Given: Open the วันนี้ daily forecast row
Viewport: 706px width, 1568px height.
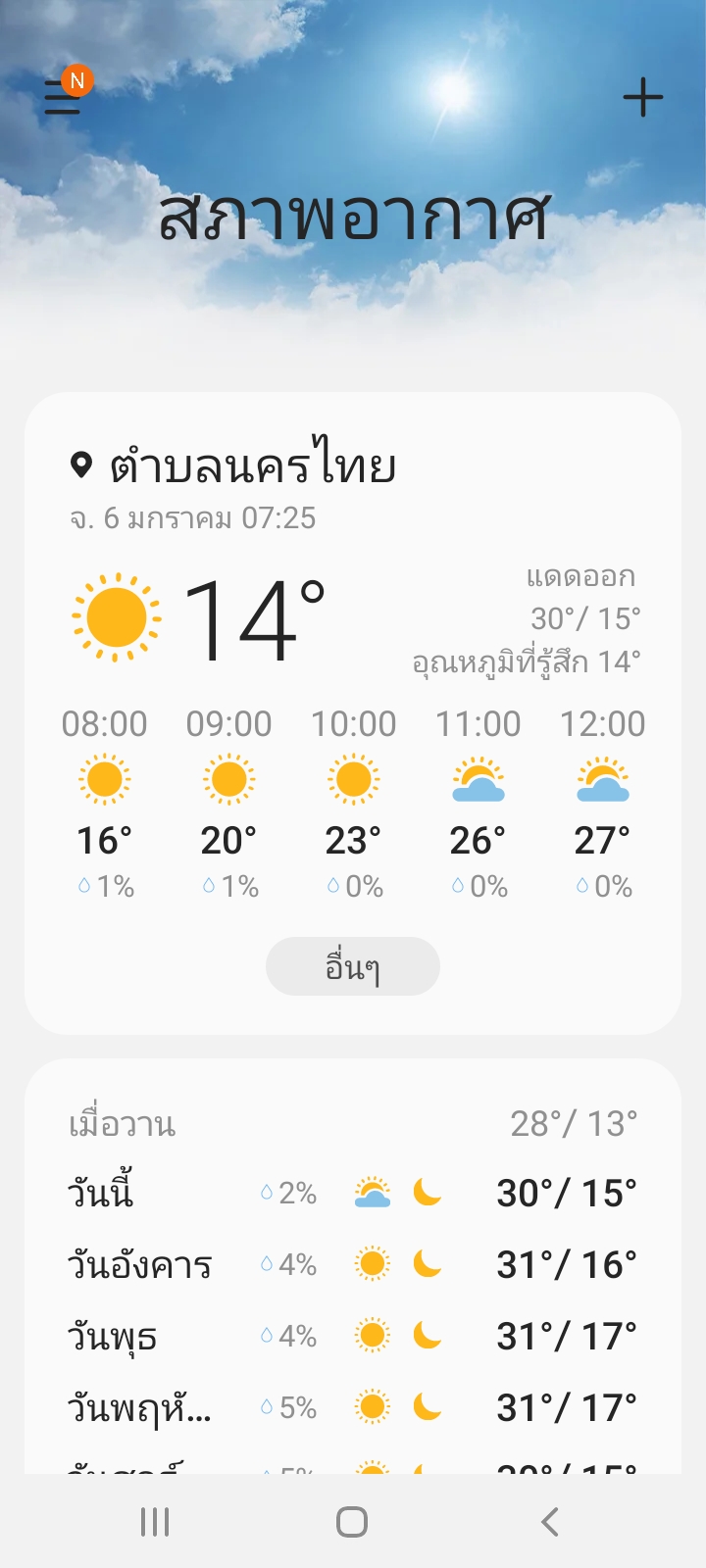Looking at the screenshot, I should (x=353, y=1193).
